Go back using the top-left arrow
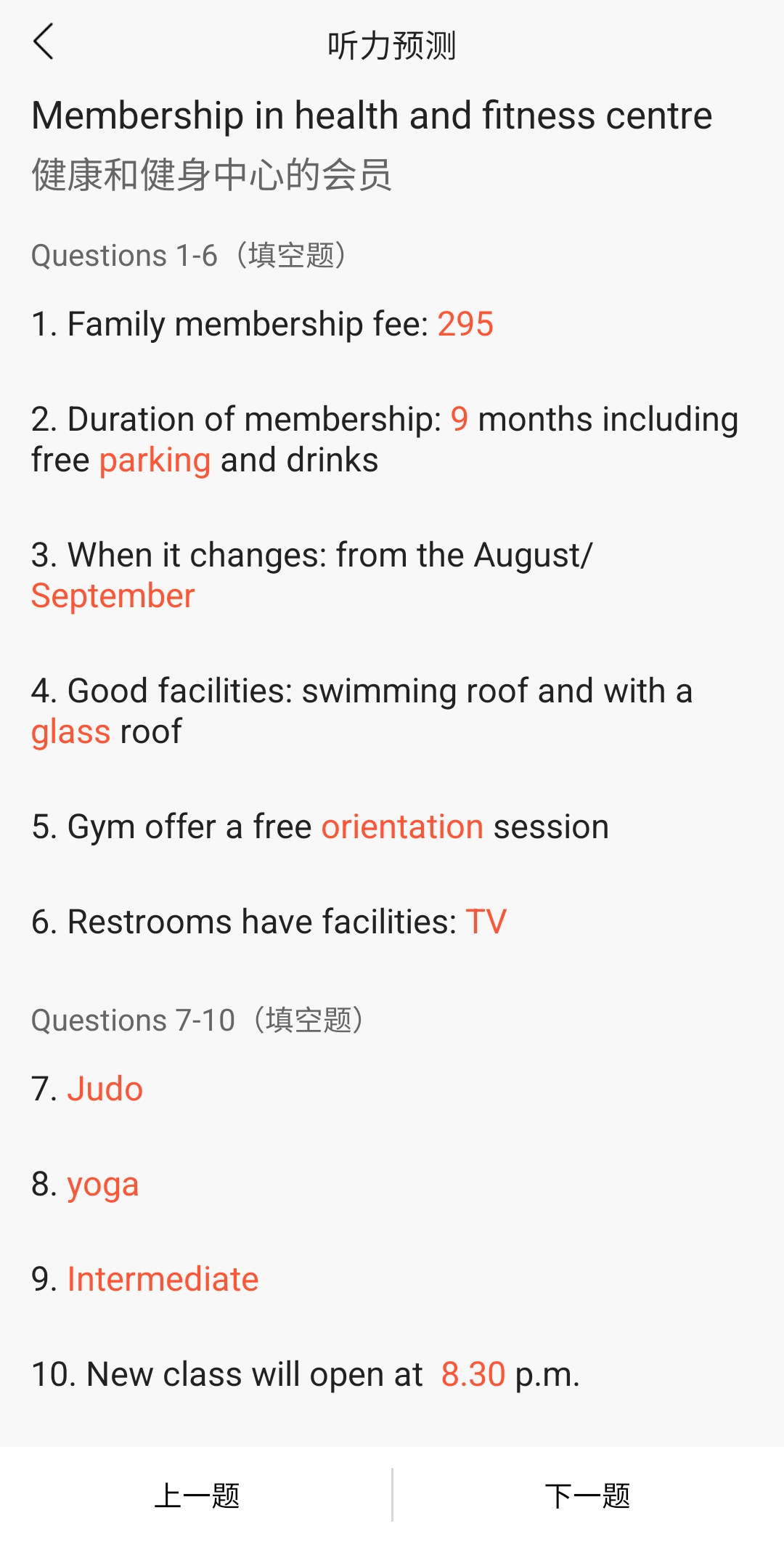784x1542 pixels. point(44,41)
